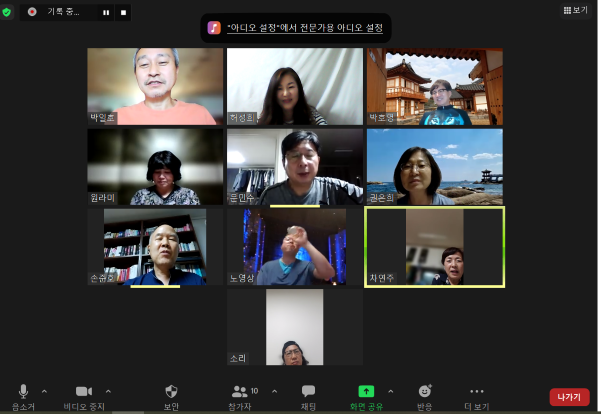
Task: Pause the recording
Action: (x=105, y=12)
